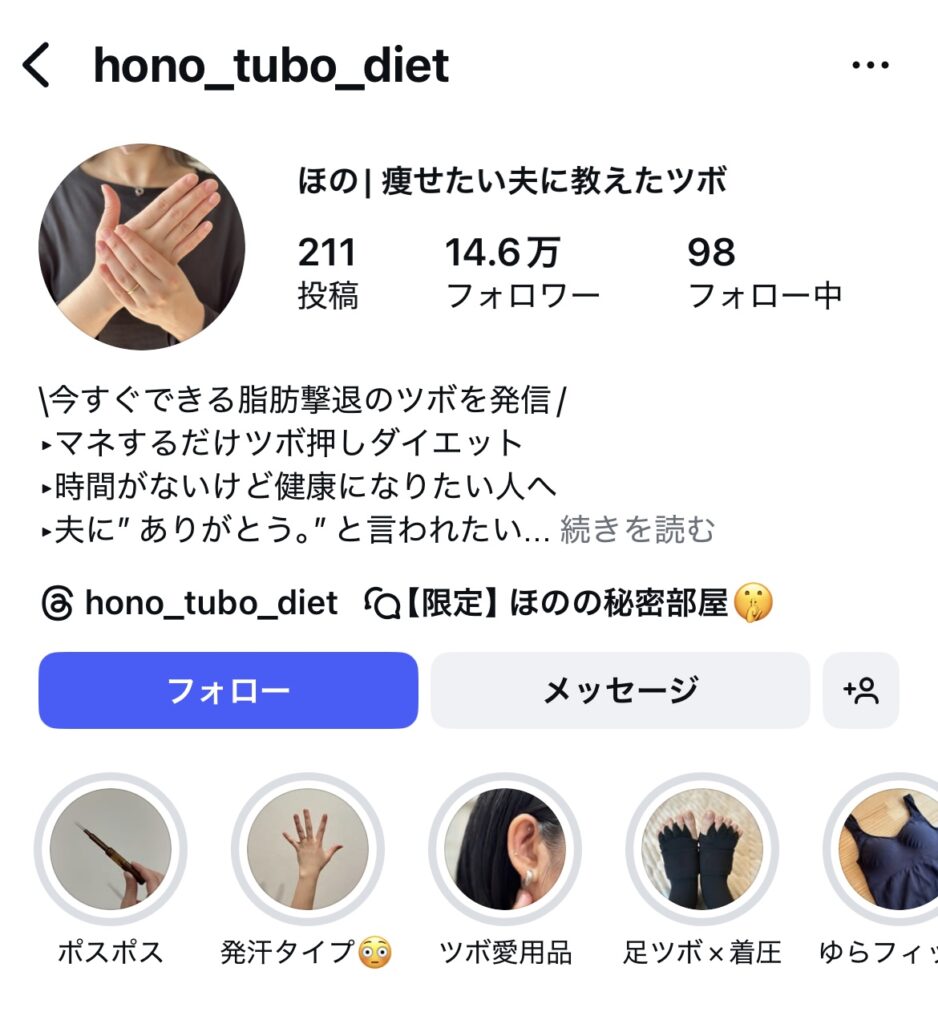
Task: Open the 発汗タイプ story highlight
Action: [x=308, y=849]
